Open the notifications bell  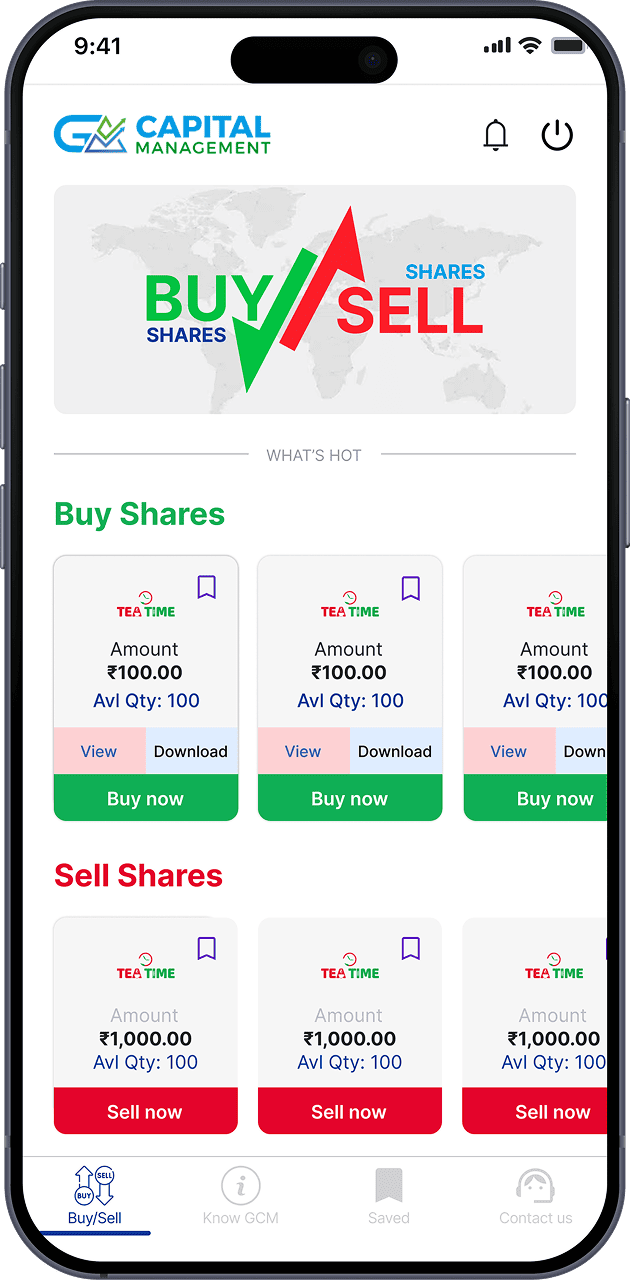tap(496, 135)
